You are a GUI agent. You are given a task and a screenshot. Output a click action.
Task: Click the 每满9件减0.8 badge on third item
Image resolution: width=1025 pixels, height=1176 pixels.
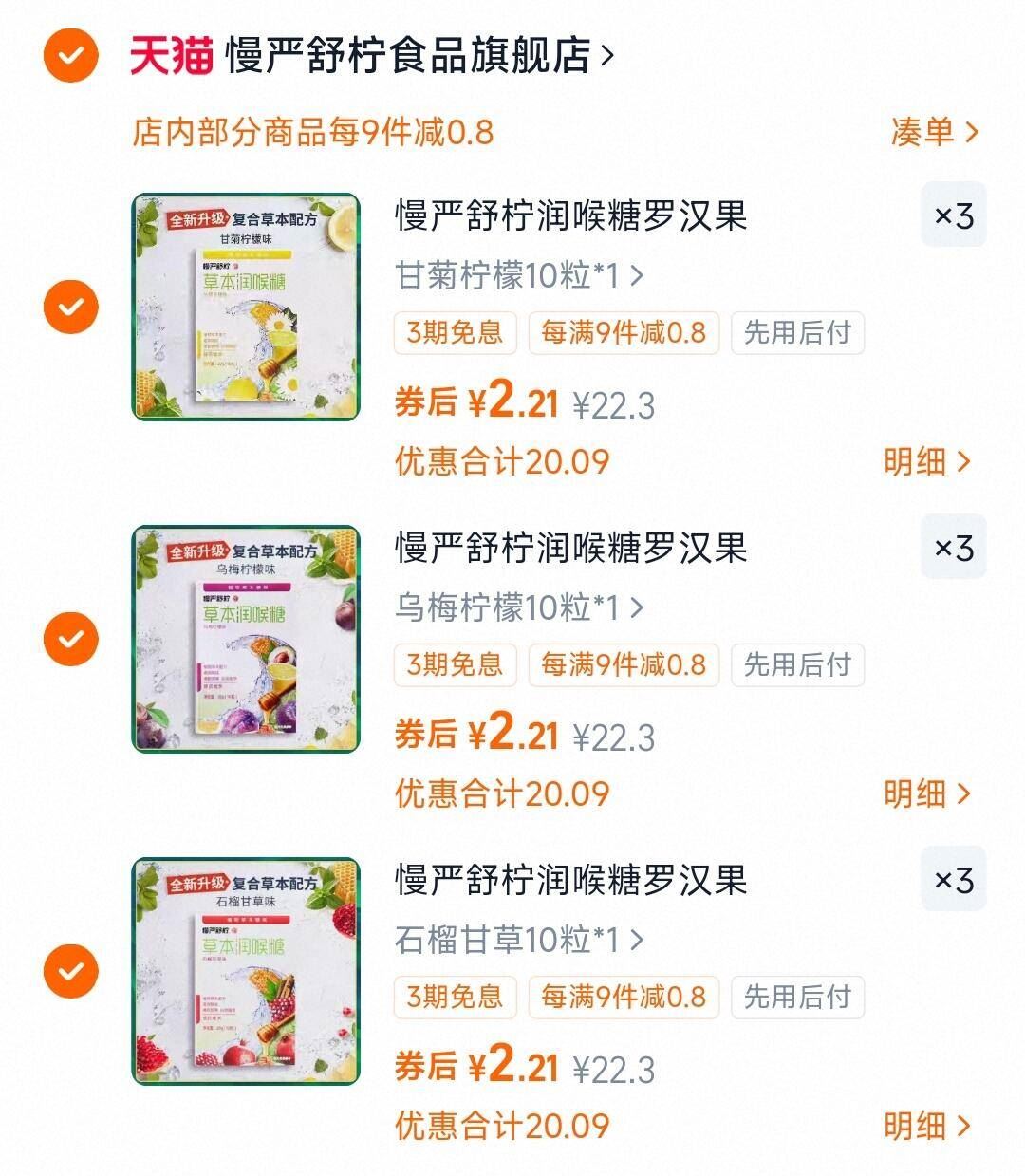tap(622, 998)
